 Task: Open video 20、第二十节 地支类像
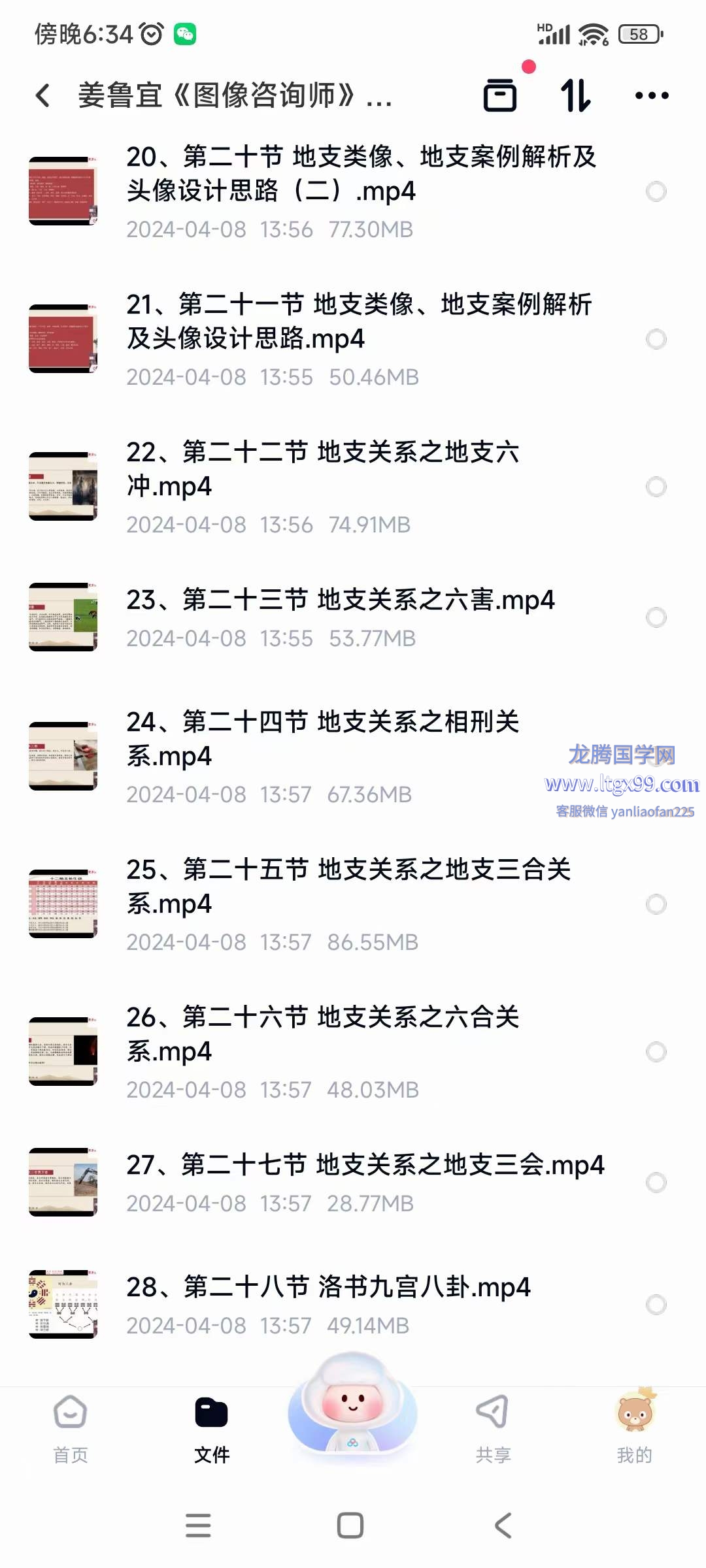point(361,174)
